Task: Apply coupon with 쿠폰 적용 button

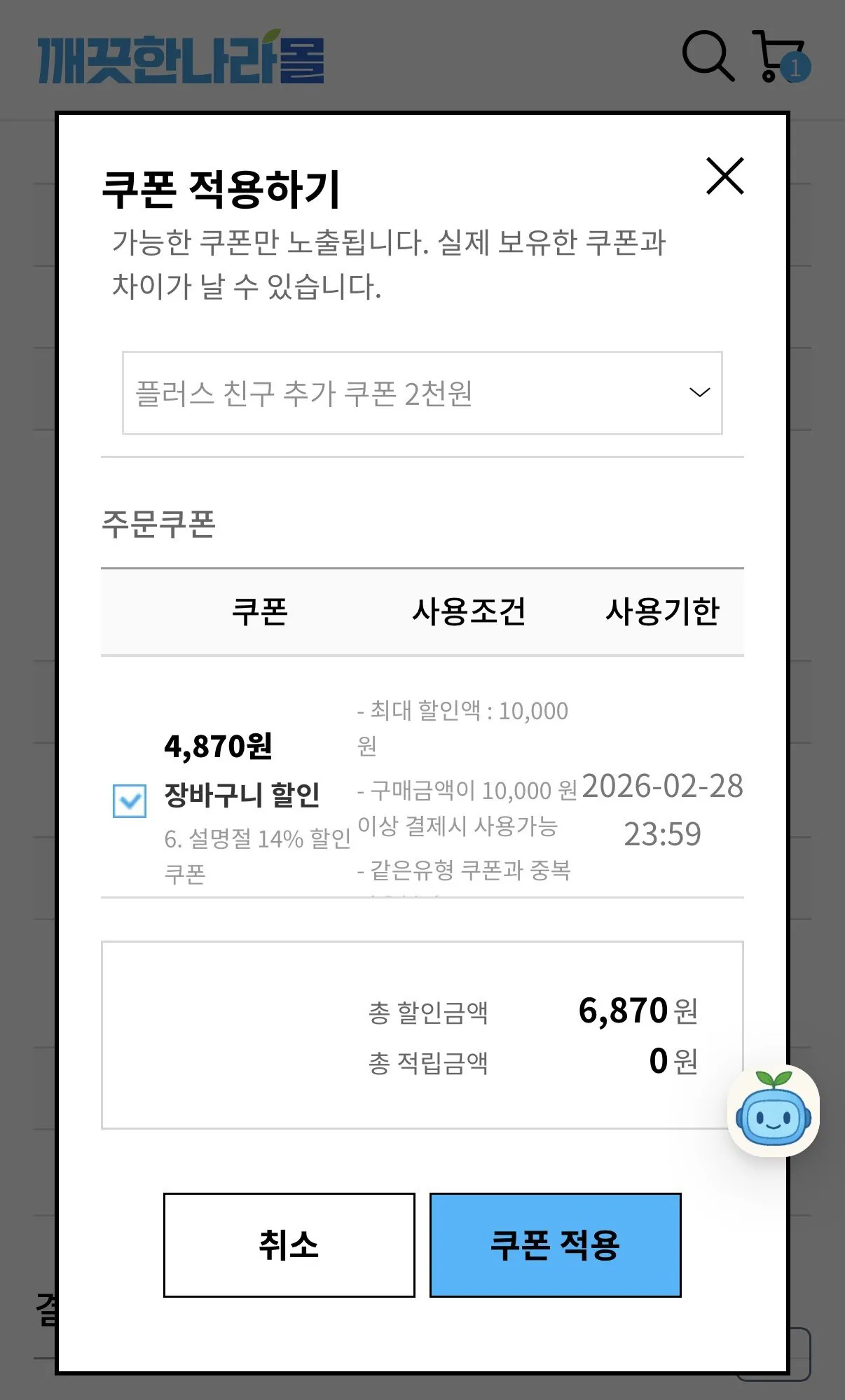Action: coord(556,1245)
